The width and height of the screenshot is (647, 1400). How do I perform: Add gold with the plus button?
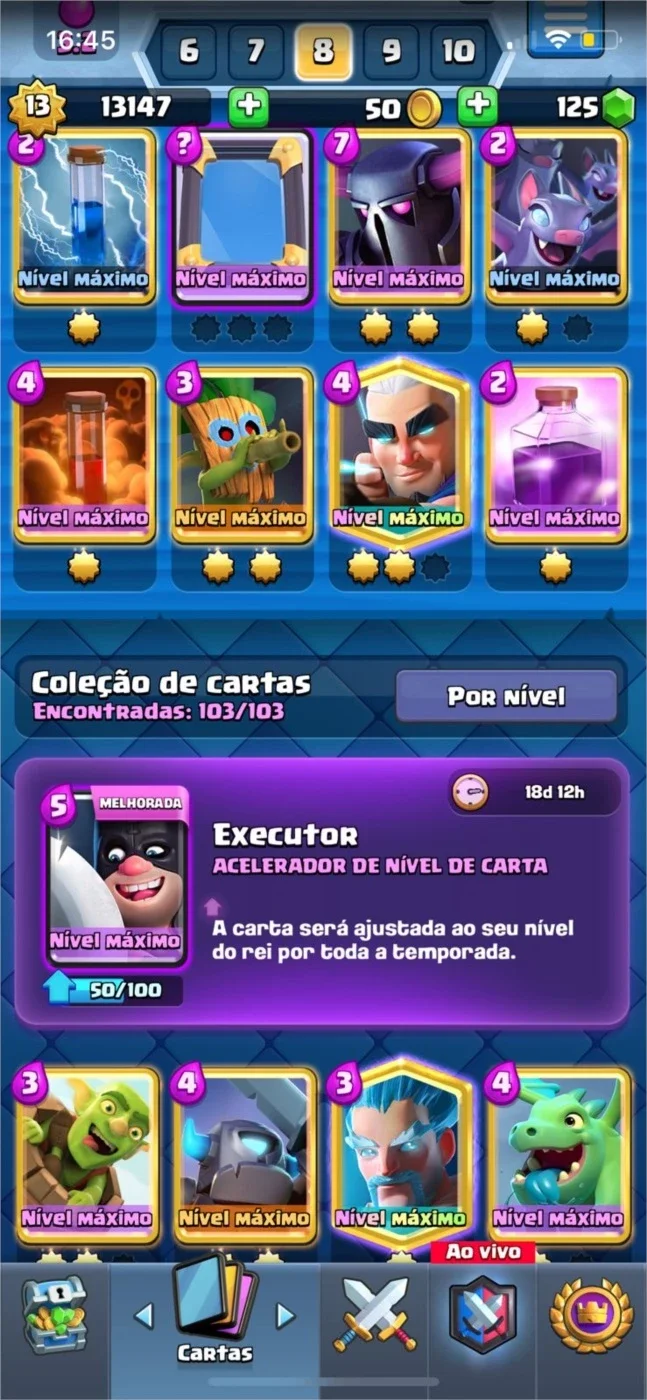[x=478, y=106]
